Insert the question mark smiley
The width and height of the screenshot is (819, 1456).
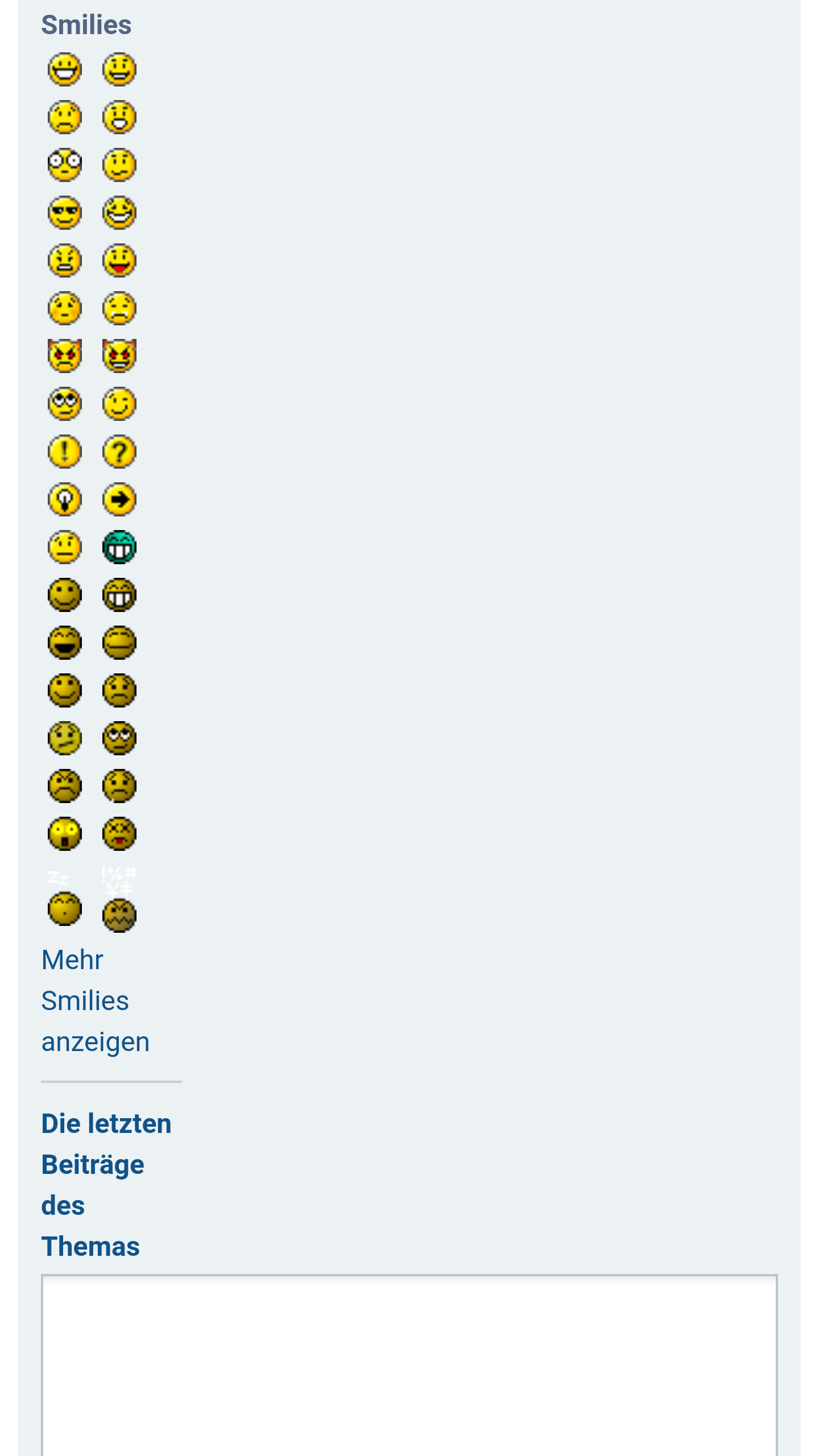pos(119,452)
